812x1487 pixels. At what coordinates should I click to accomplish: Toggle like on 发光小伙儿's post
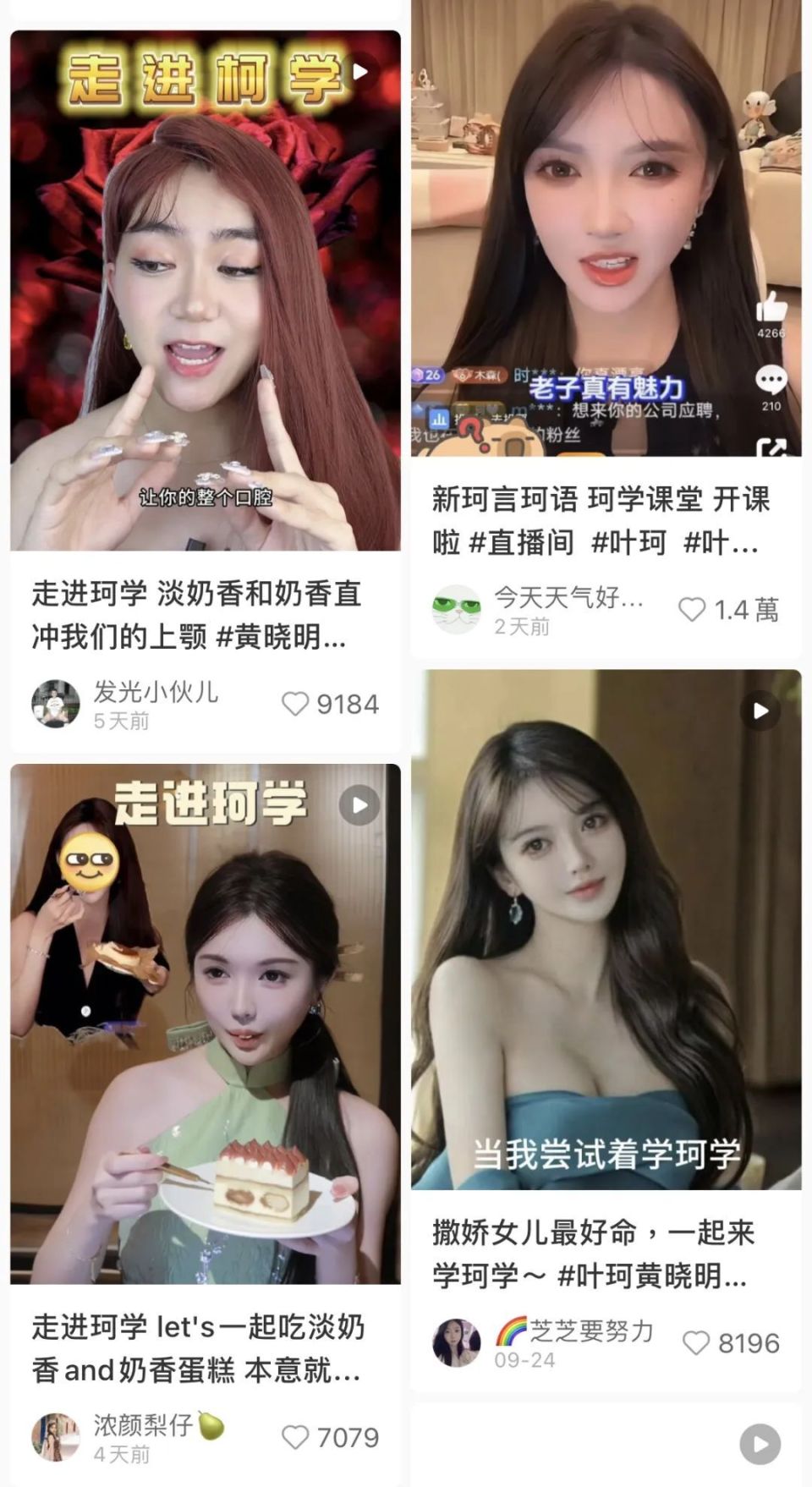pyautogui.click(x=296, y=703)
